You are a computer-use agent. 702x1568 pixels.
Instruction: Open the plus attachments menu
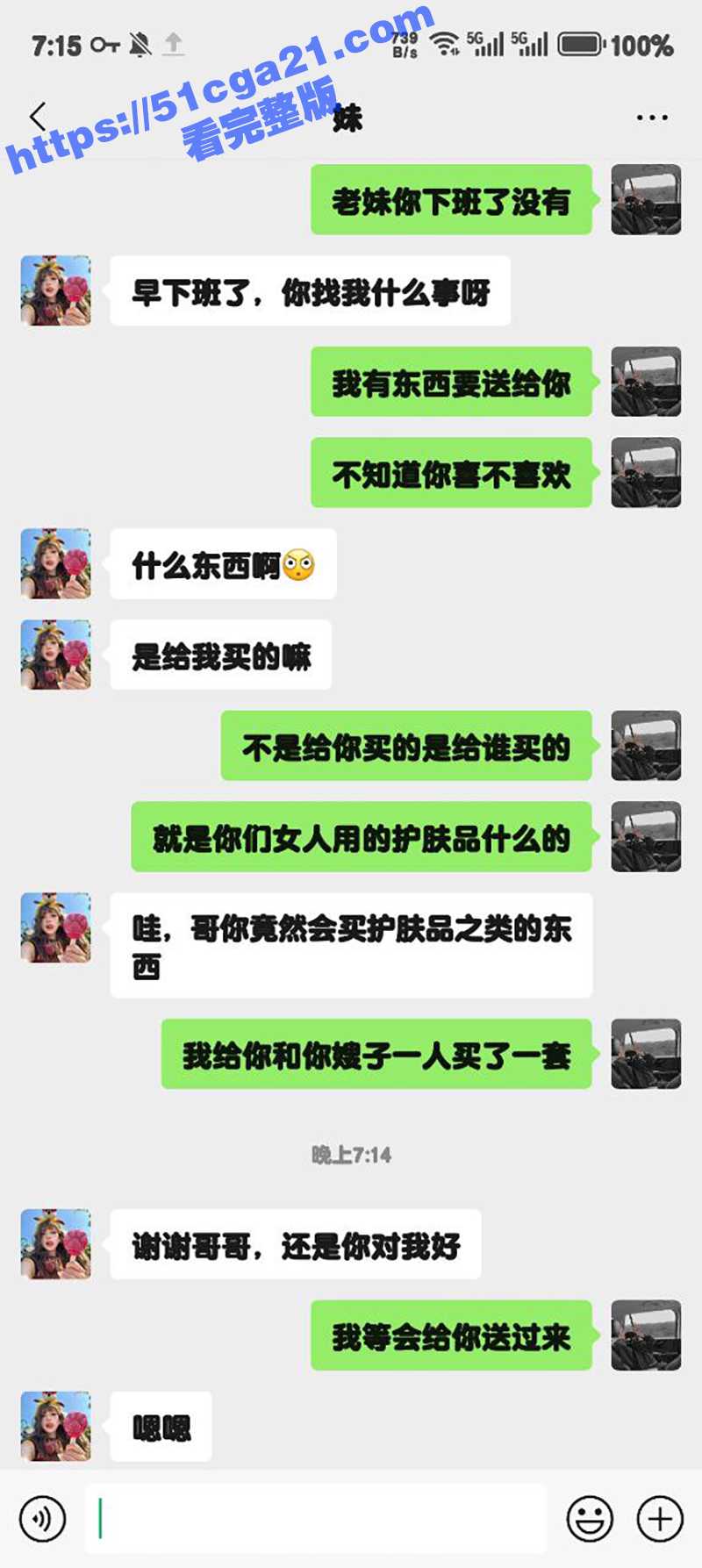pos(660,1518)
